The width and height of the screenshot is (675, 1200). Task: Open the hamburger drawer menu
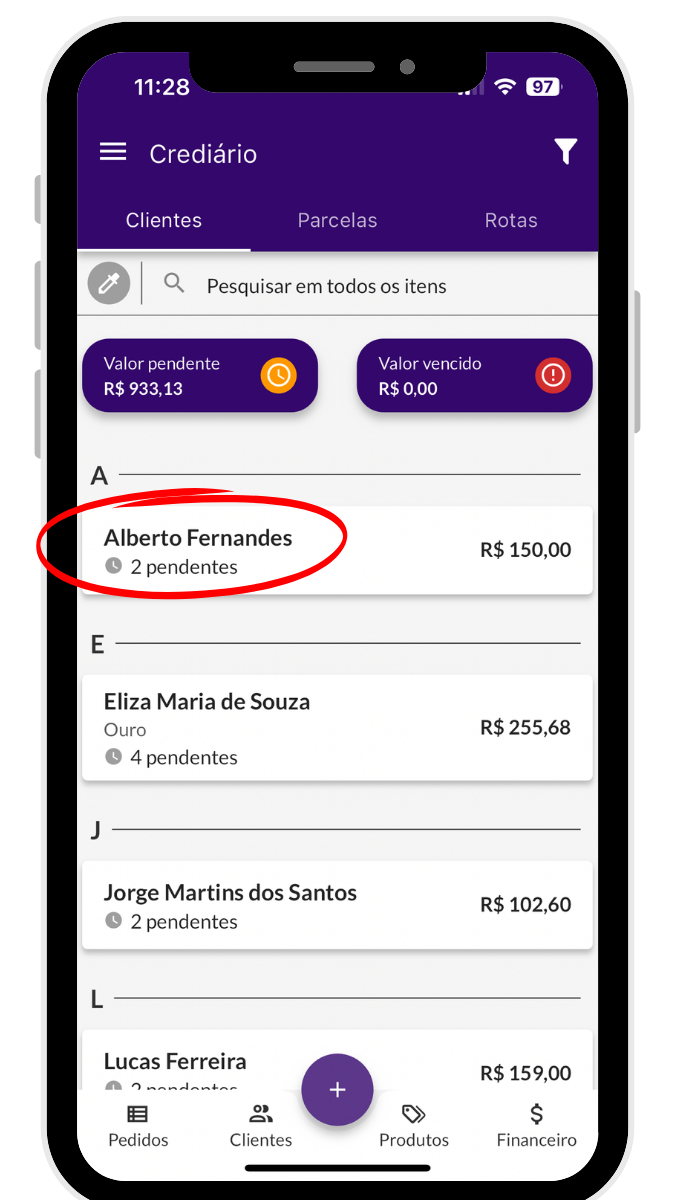tap(113, 152)
